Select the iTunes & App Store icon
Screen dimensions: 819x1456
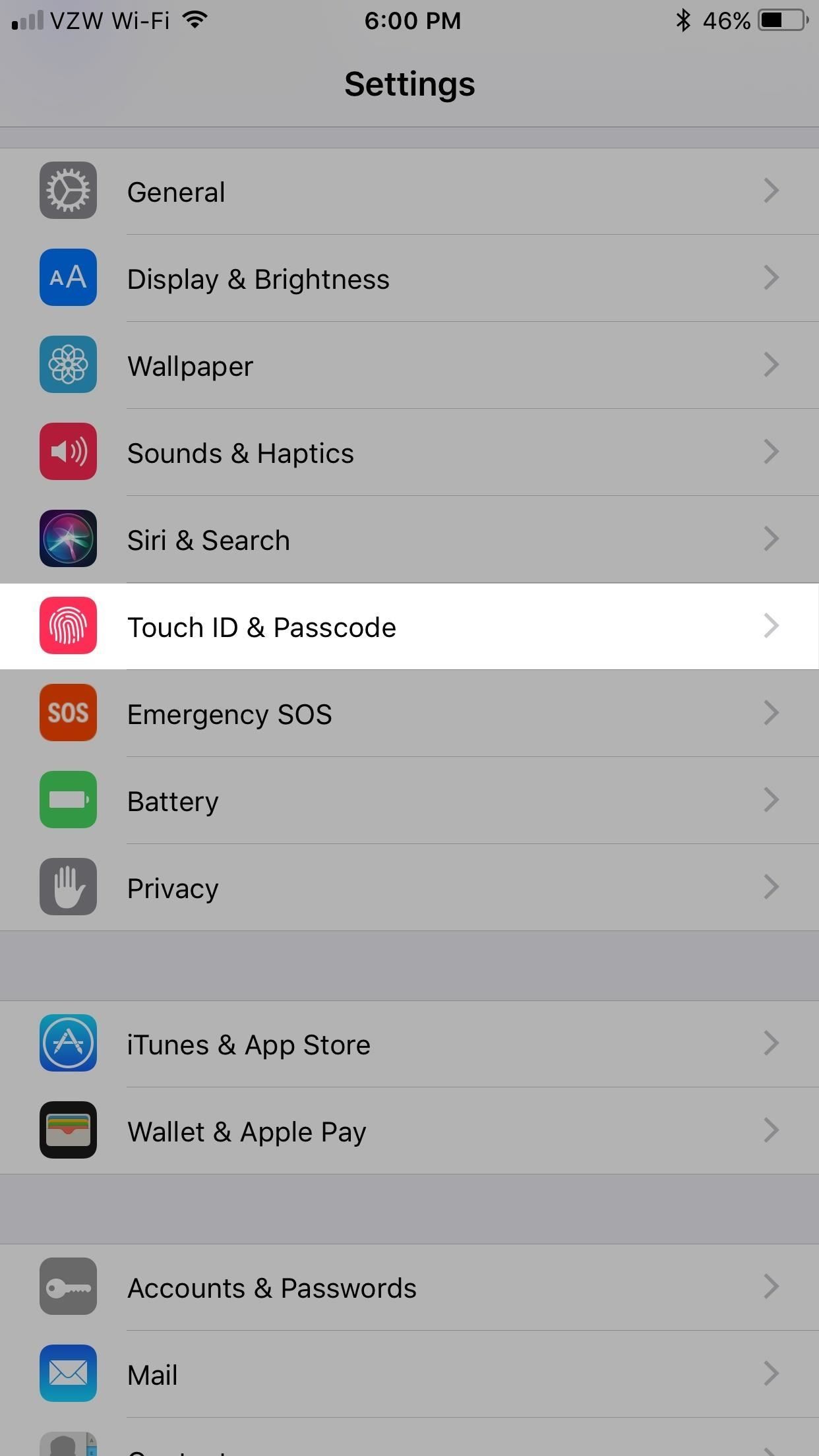68,1043
